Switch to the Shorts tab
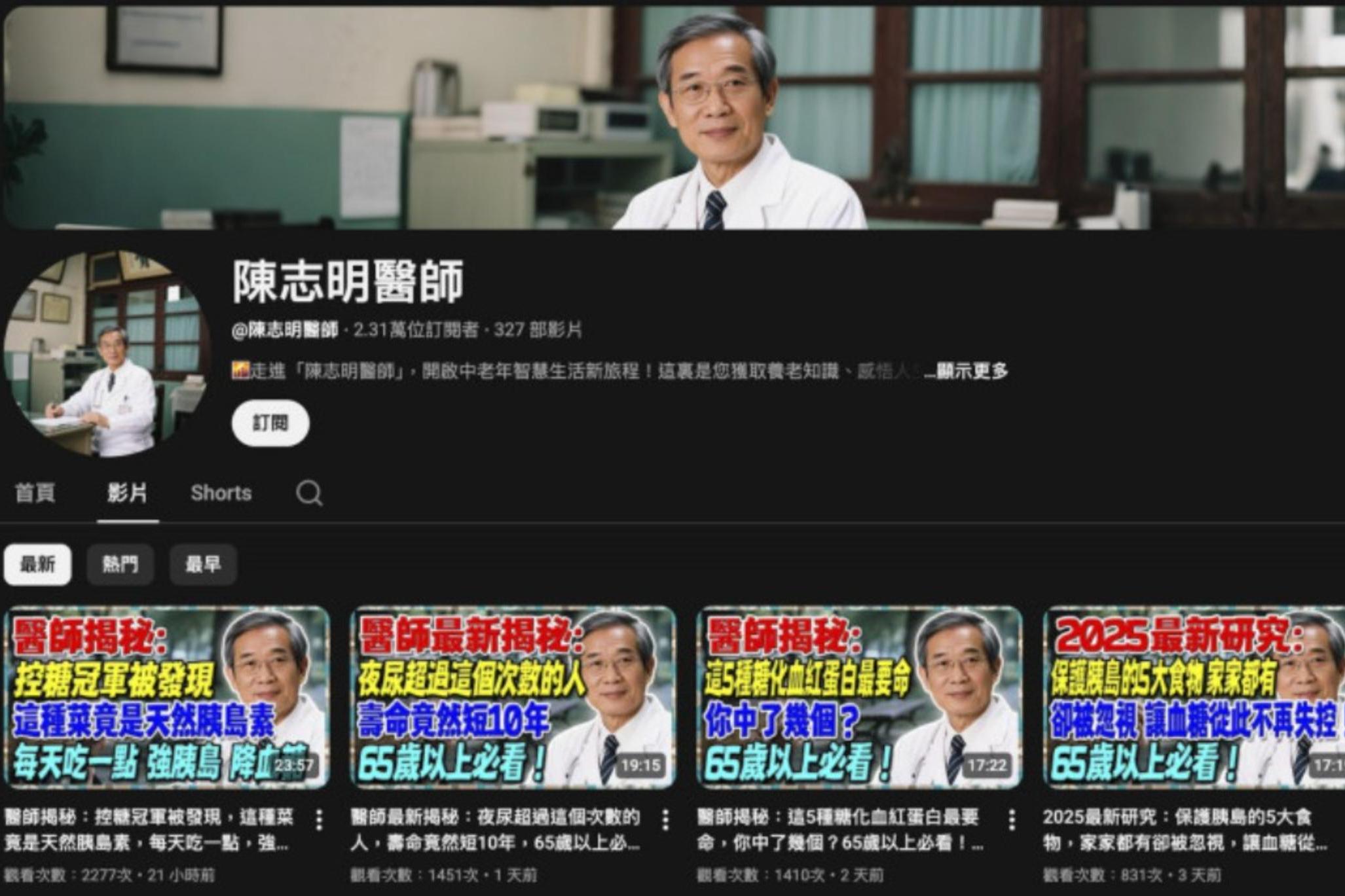Image resolution: width=1345 pixels, height=896 pixels. point(221,493)
